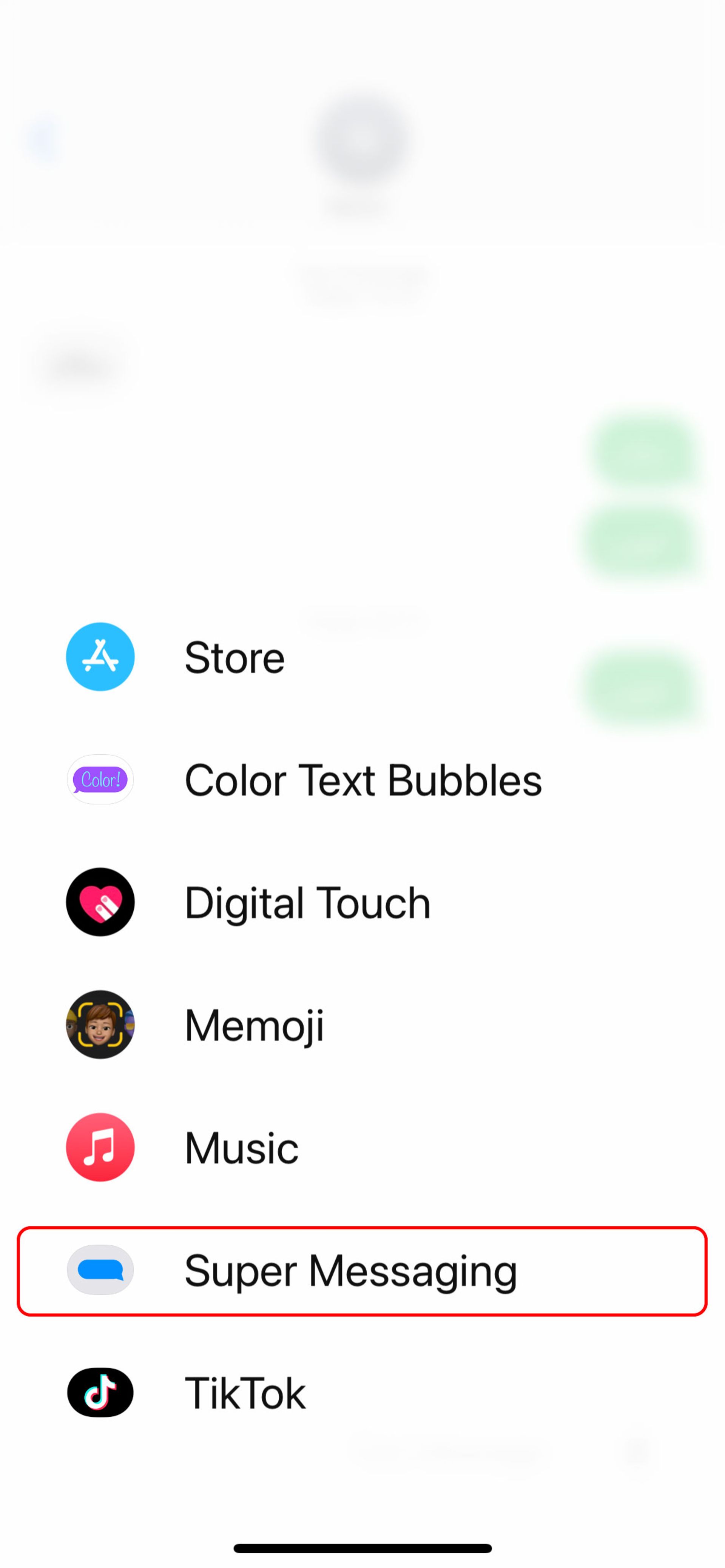Choose the Memoji option
The width and height of the screenshot is (725, 1568).
pos(254,1025)
